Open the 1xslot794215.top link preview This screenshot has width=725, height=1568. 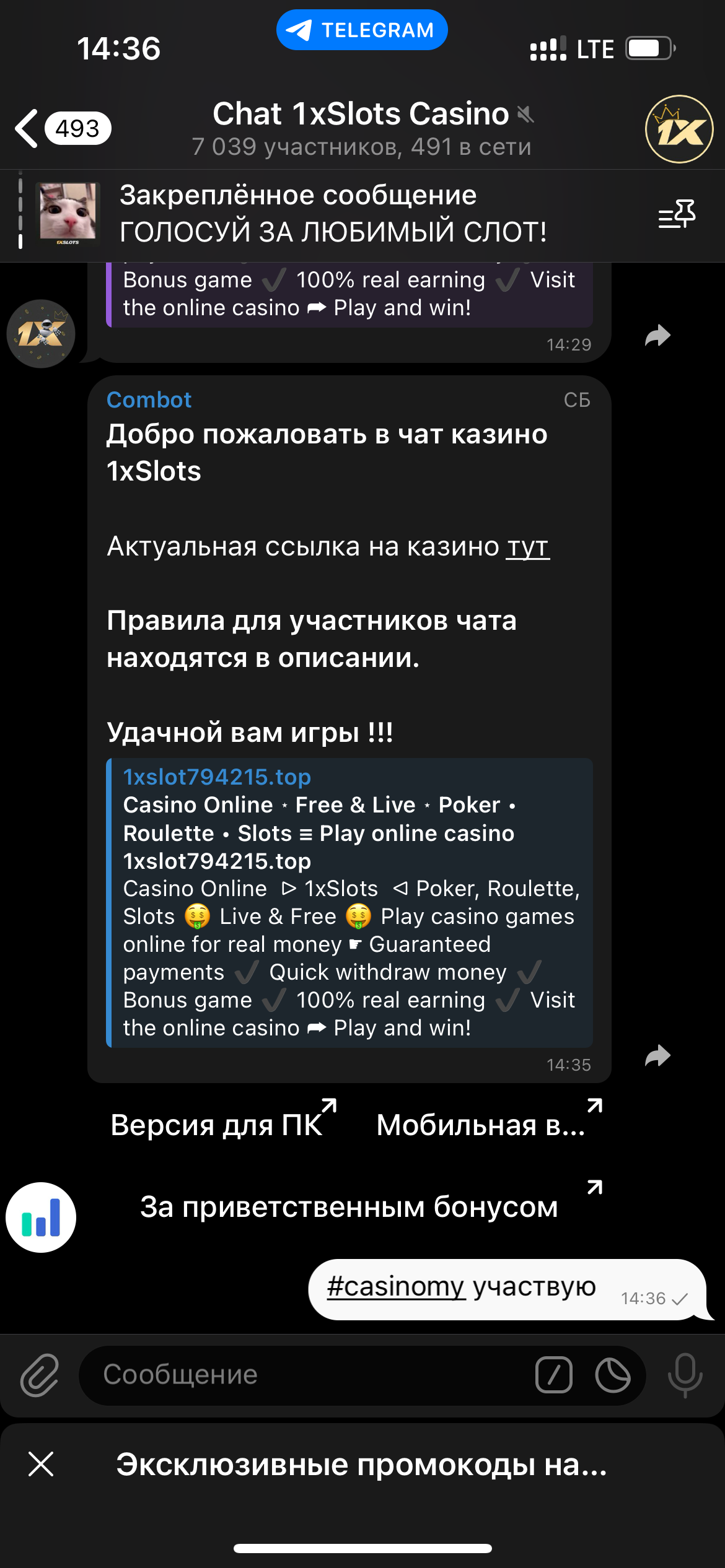[349, 902]
